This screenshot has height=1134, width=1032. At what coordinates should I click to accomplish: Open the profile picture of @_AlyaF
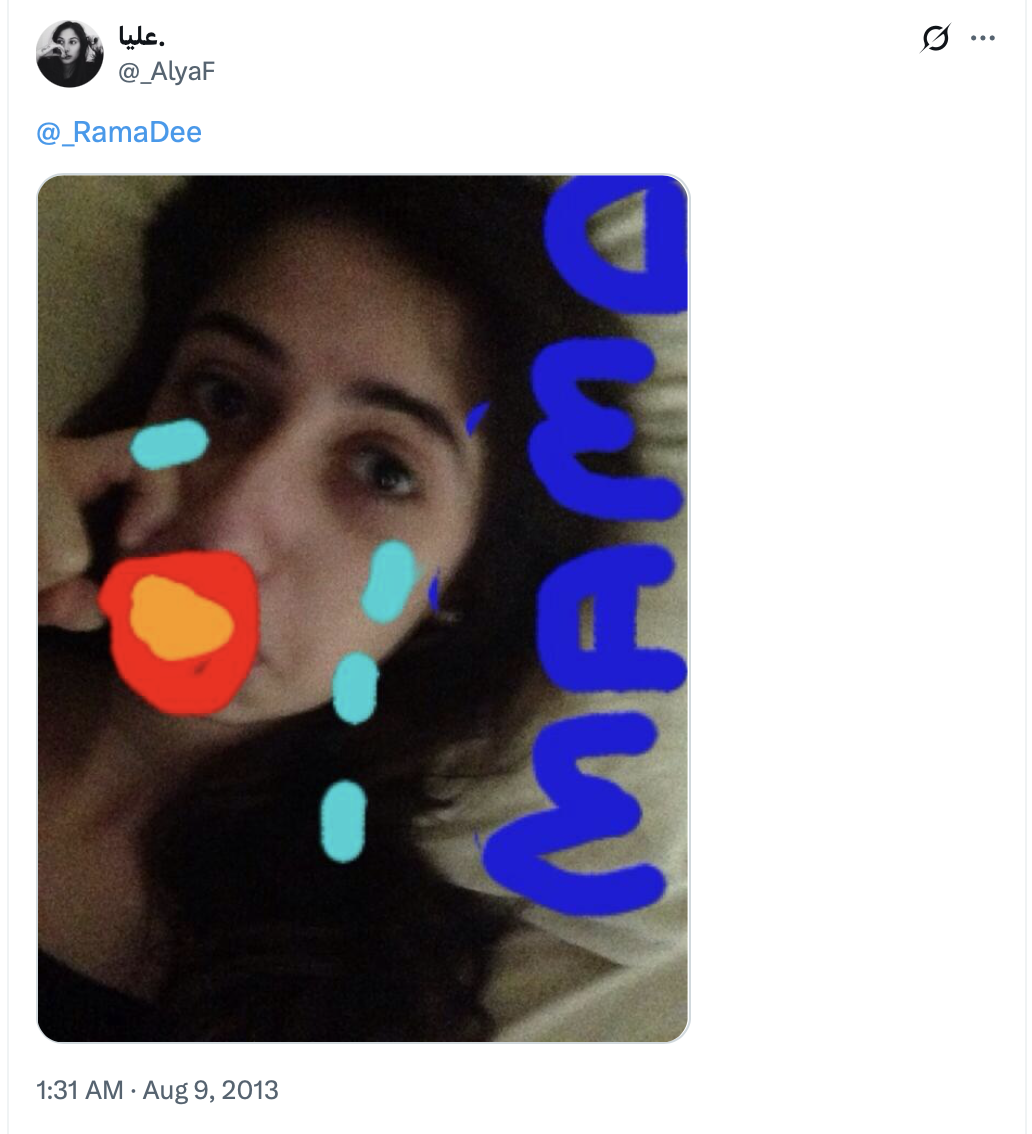[70, 53]
